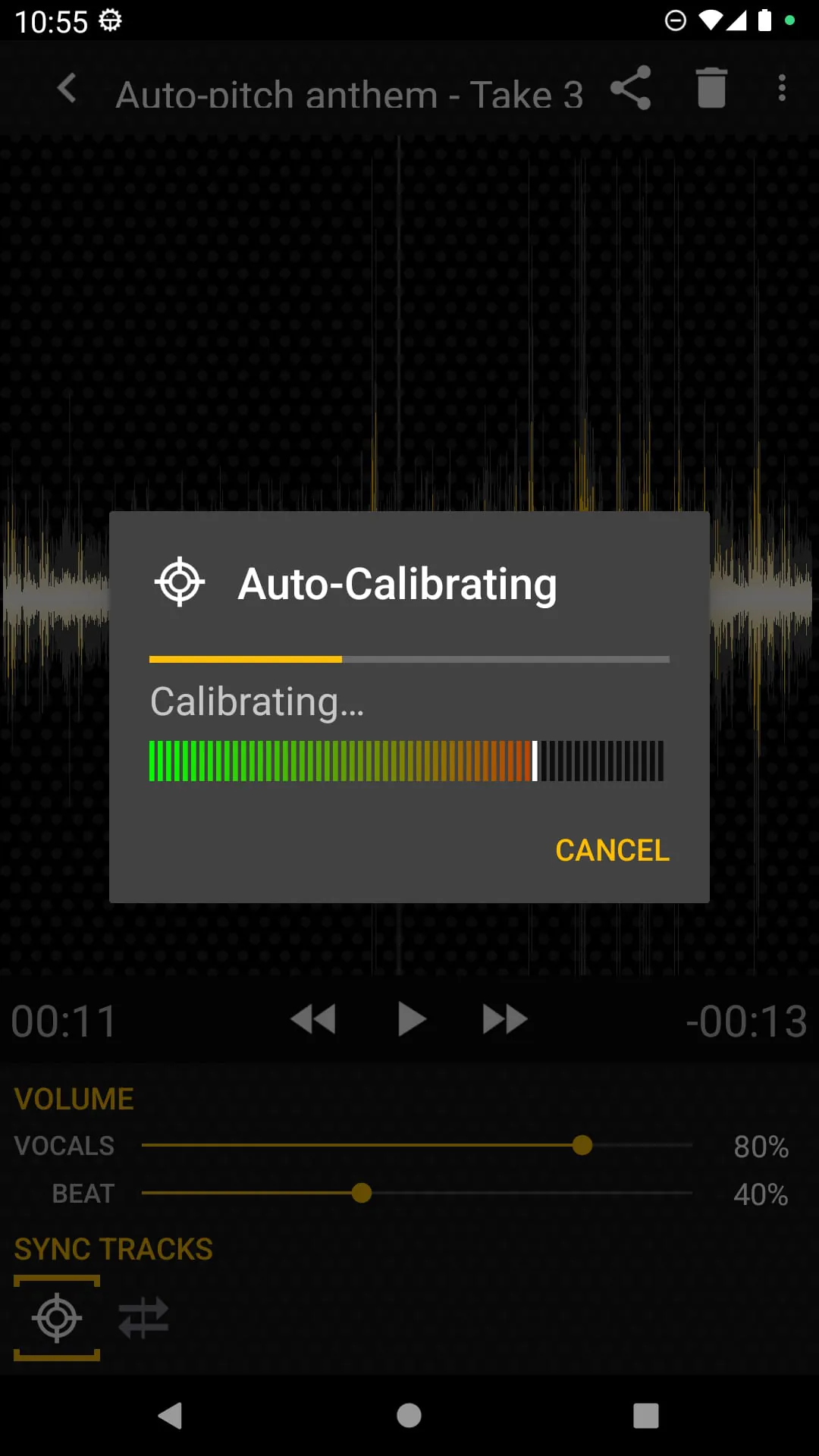Open the share options for this take
819x1456 pixels.
pyautogui.click(x=632, y=89)
